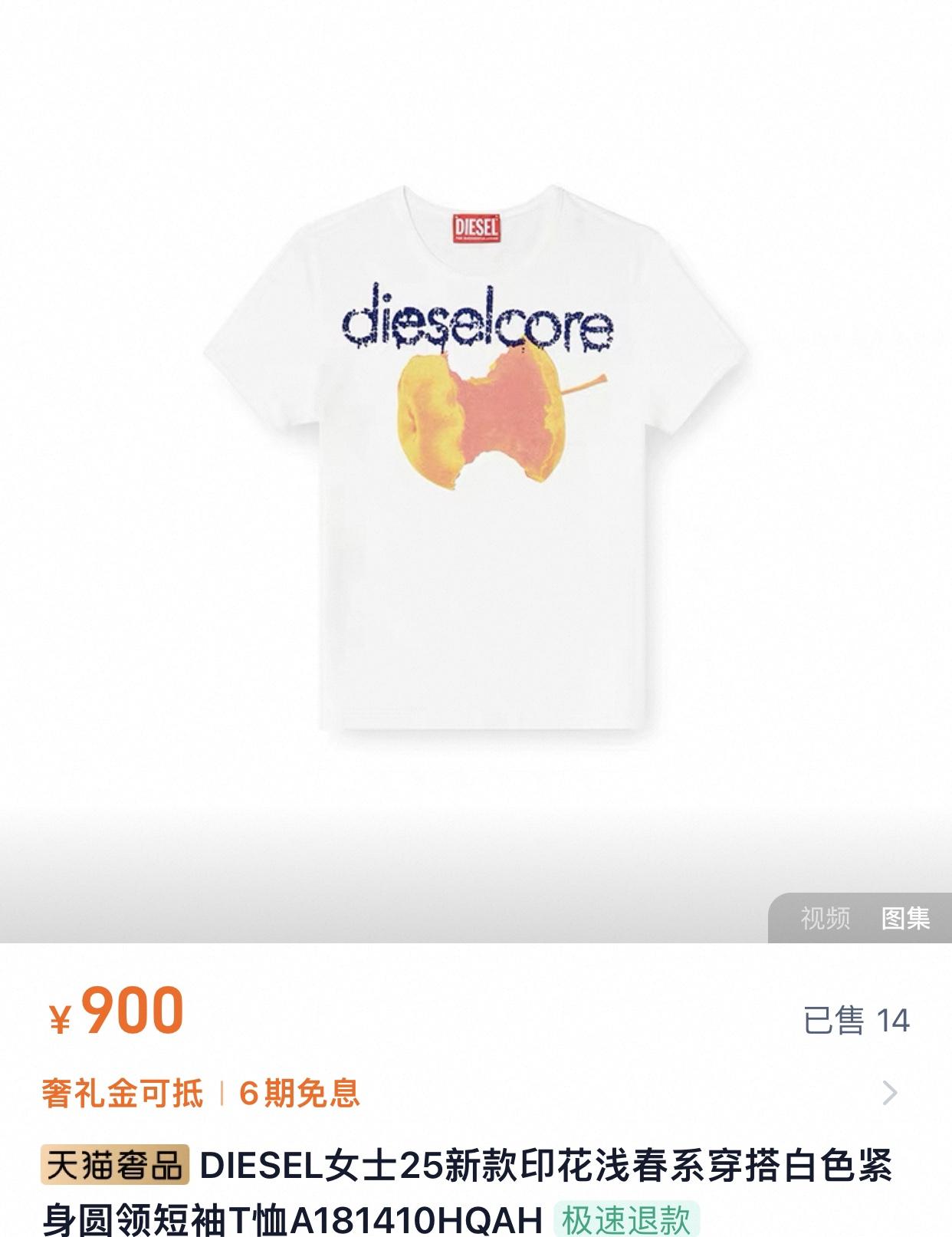View the DIESEL T-shirt product image
The image size is (952, 1237).
tap(475, 460)
